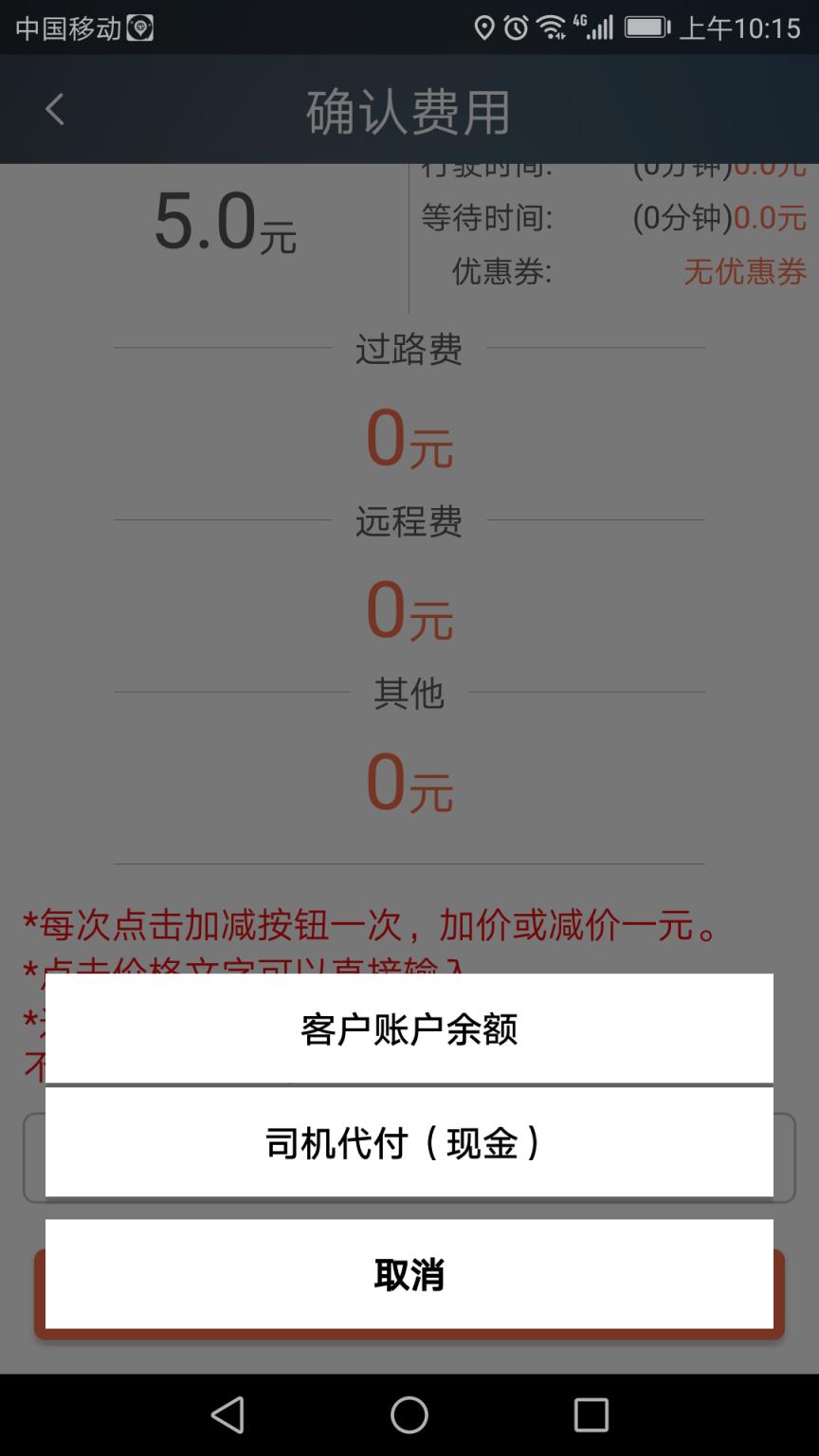Open coupon selection via 无优惠券
The height and width of the screenshot is (1456, 819).
743,274
